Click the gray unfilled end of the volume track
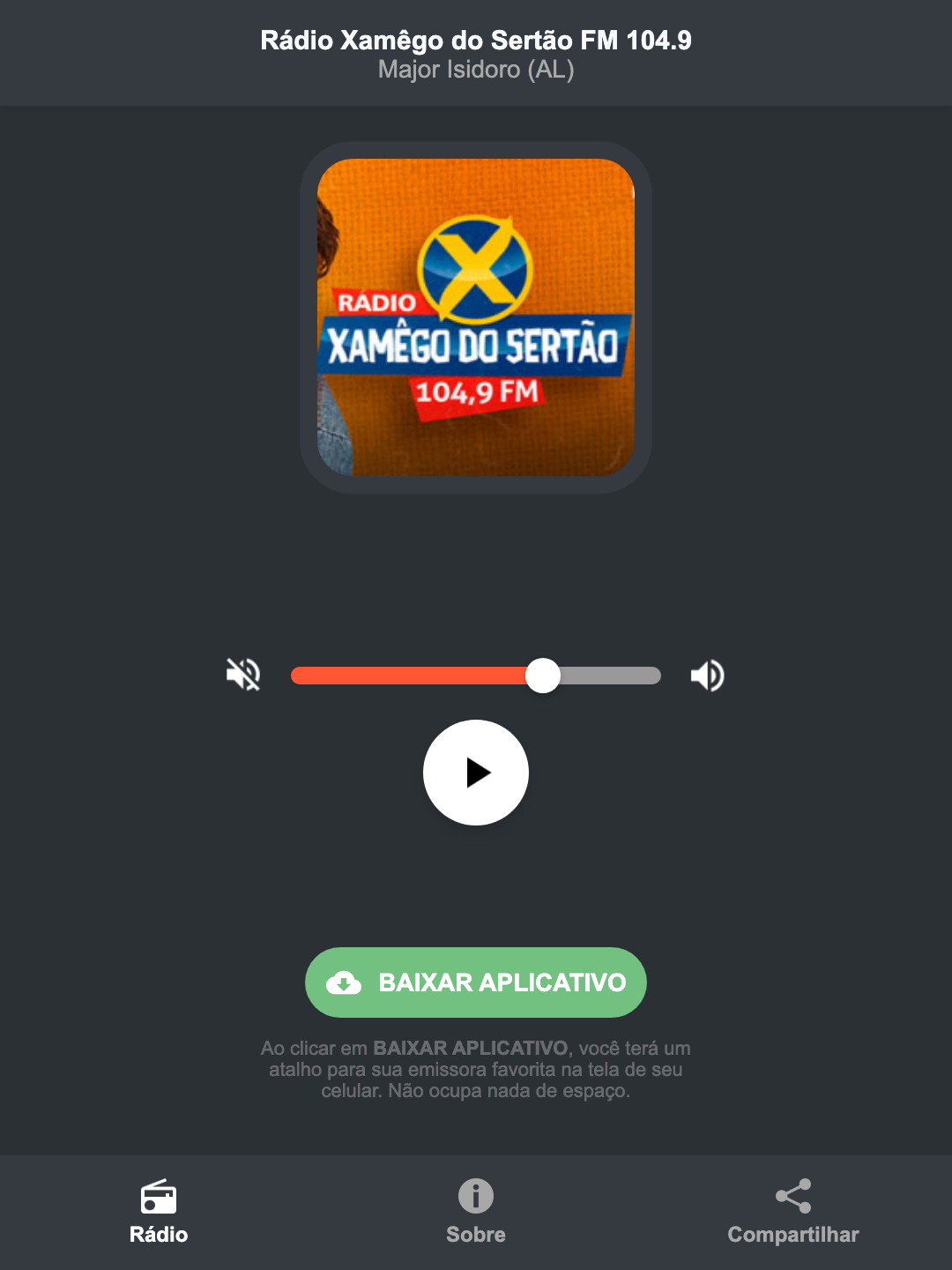This screenshot has width=952, height=1270. (617, 675)
